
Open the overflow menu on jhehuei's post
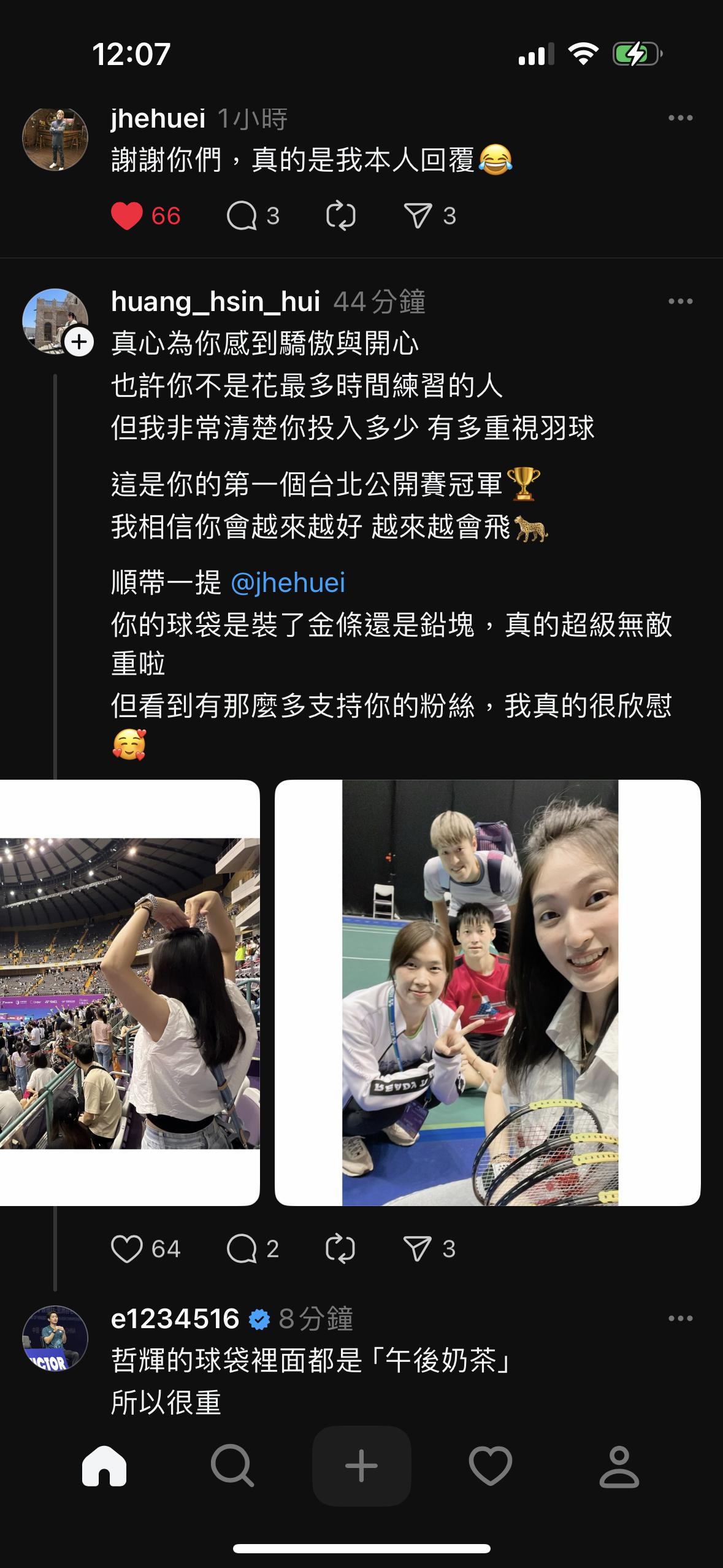680,118
